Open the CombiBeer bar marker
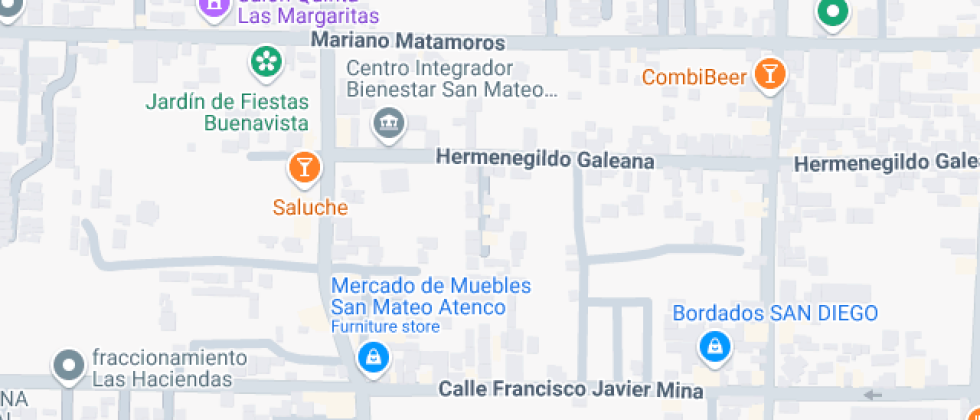 pyautogui.click(x=771, y=75)
